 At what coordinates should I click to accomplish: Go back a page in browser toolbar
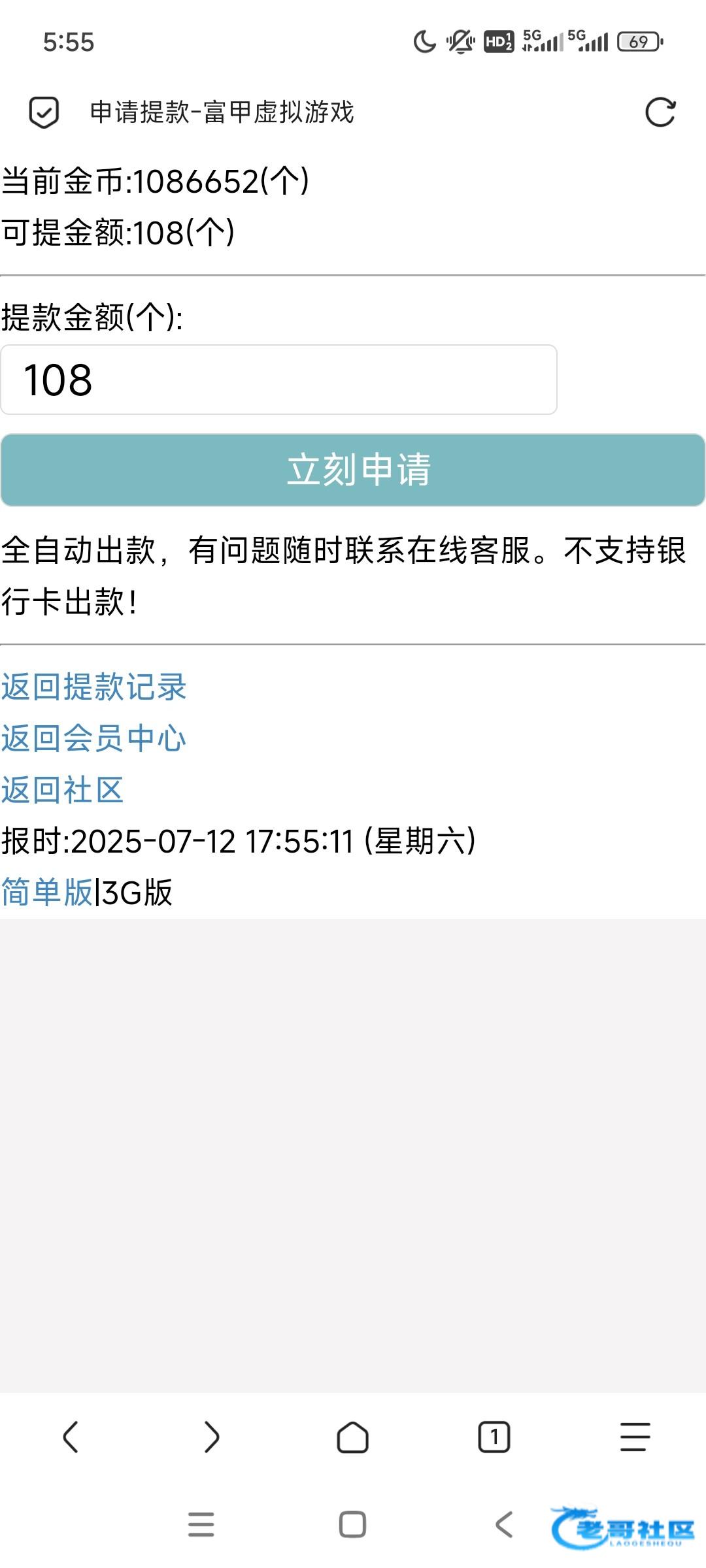click(71, 1437)
